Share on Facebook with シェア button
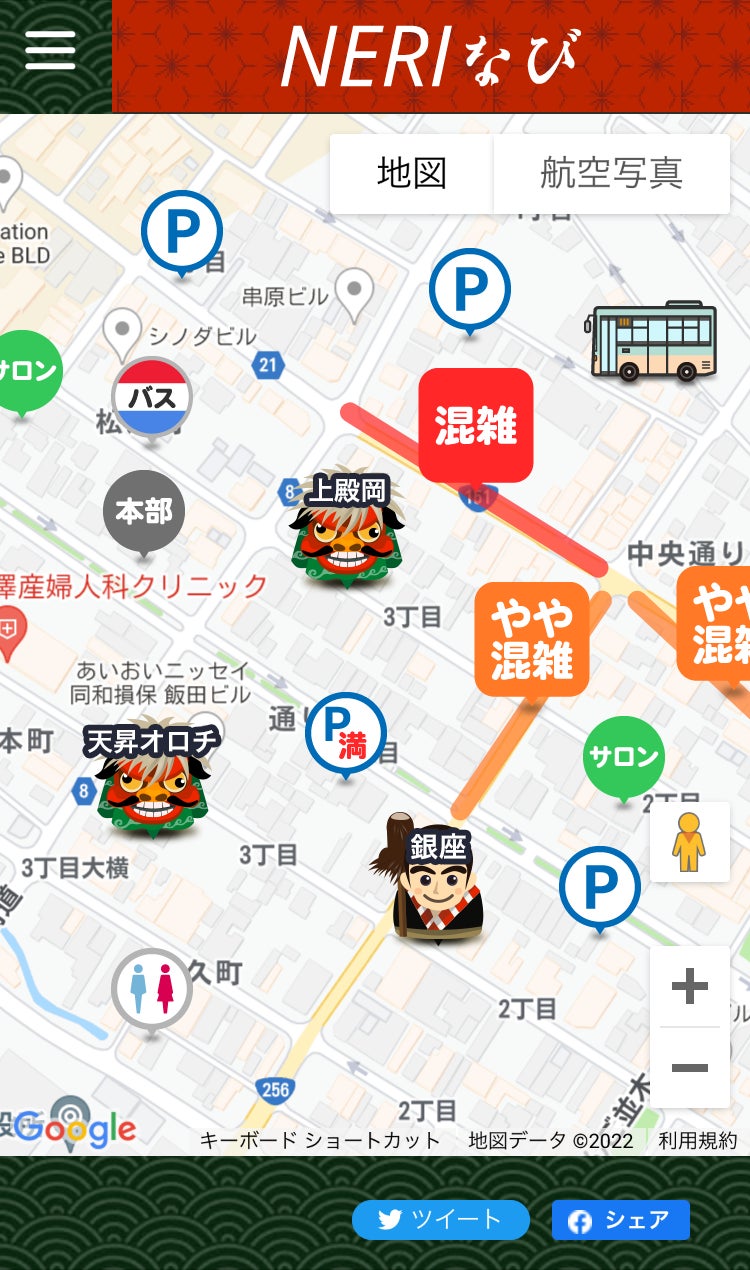The image size is (750, 1270). pyautogui.click(x=621, y=1220)
